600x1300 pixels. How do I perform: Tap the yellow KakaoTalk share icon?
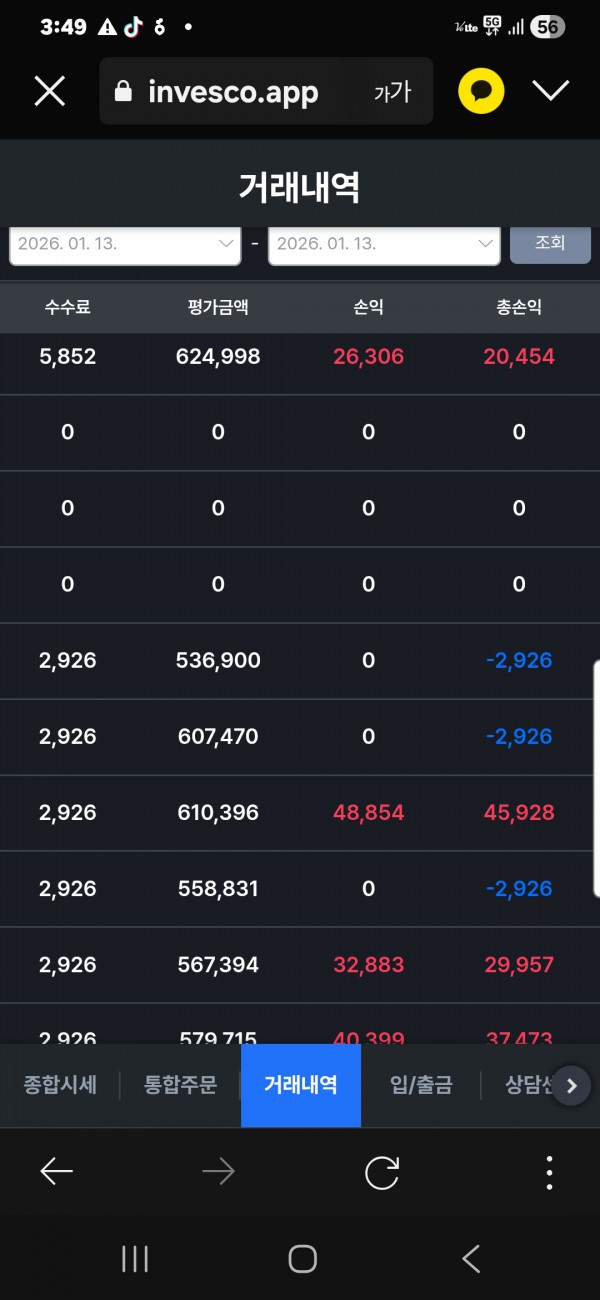pyautogui.click(x=481, y=92)
